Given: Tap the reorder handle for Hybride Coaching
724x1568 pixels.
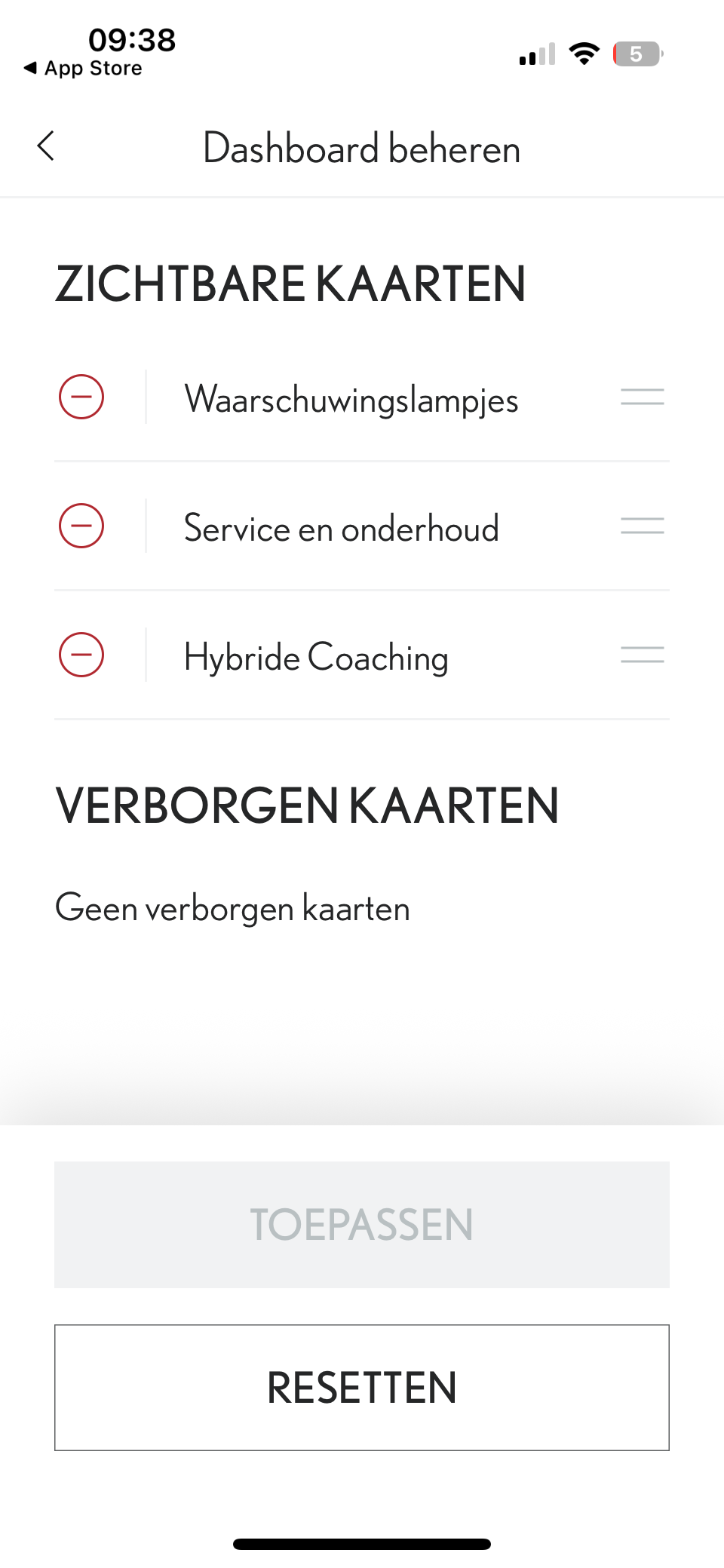Looking at the screenshot, I should point(642,655).
